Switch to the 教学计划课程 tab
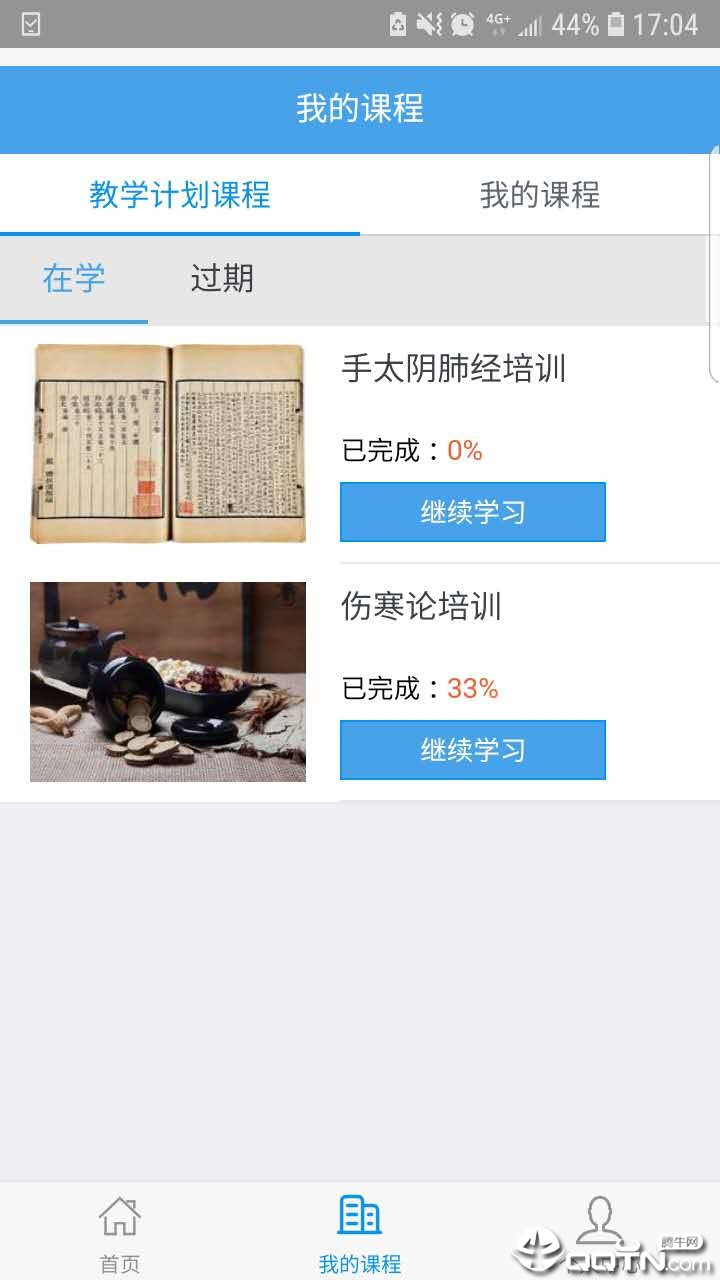The width and height of the screenshot is (720, 1280). (x=180, y=195)
